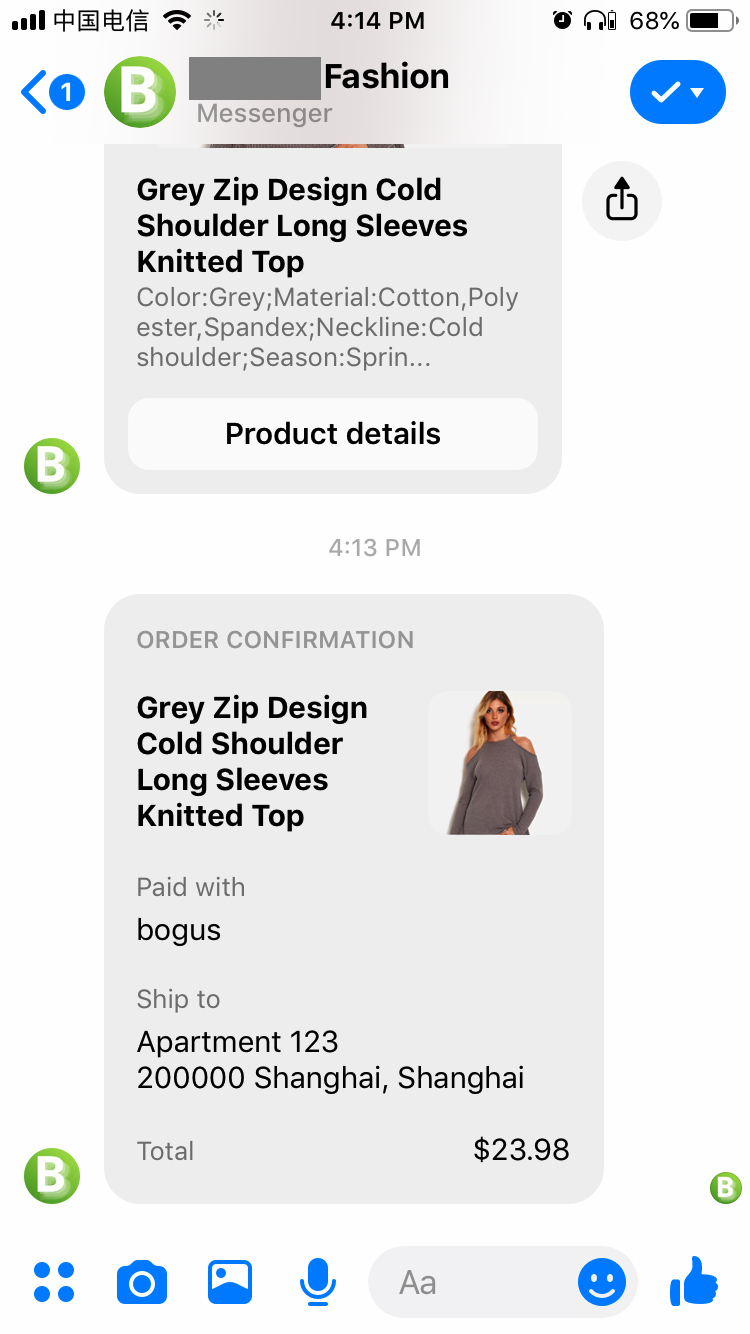Open Product details for the knitted top
The height and width of the screenshot is (1334, 750).
pyautogui.click(x=332, y=434)
